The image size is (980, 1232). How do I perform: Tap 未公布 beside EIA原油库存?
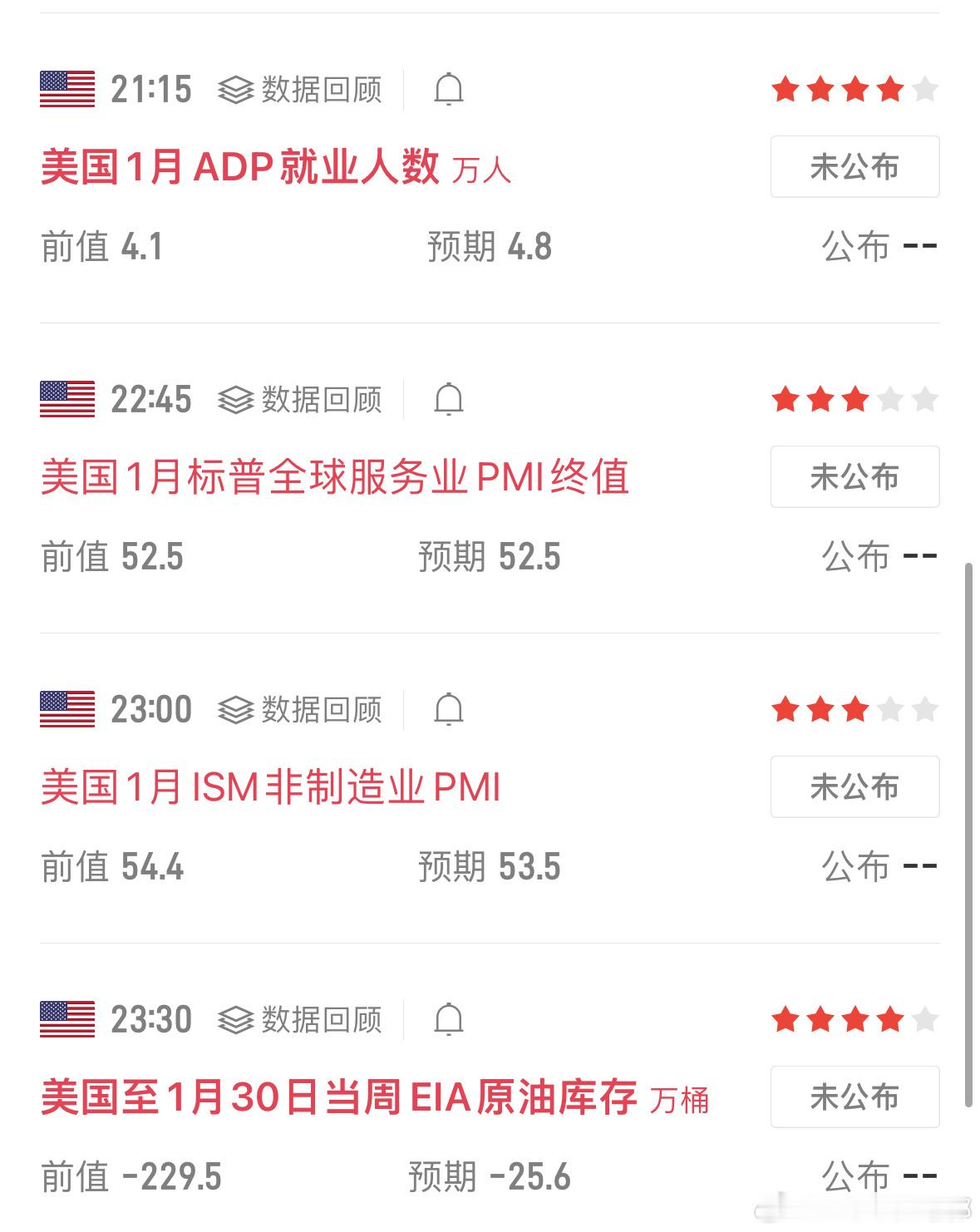854,1097
